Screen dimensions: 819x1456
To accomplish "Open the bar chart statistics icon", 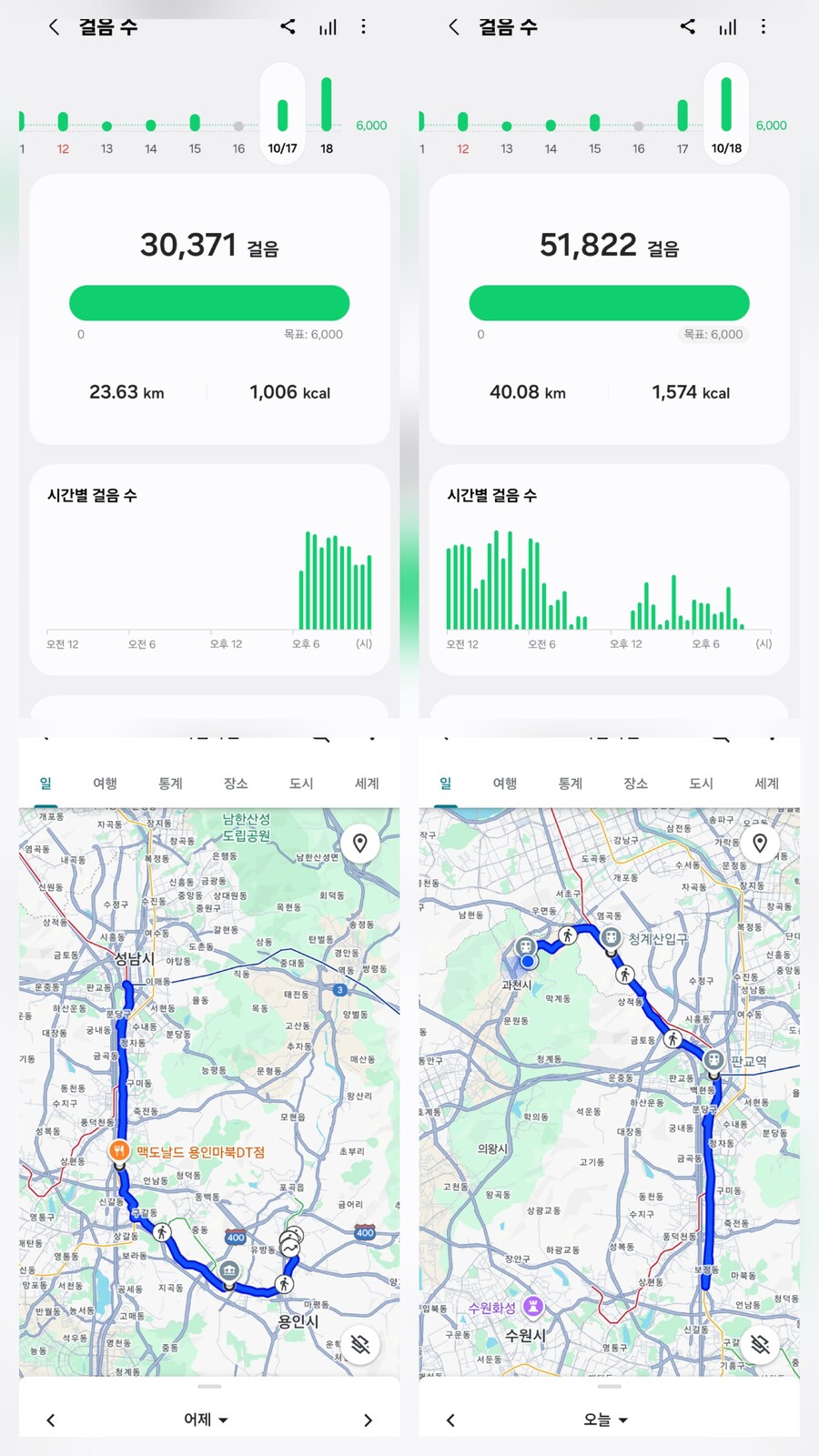I will (x=327, y=26).
